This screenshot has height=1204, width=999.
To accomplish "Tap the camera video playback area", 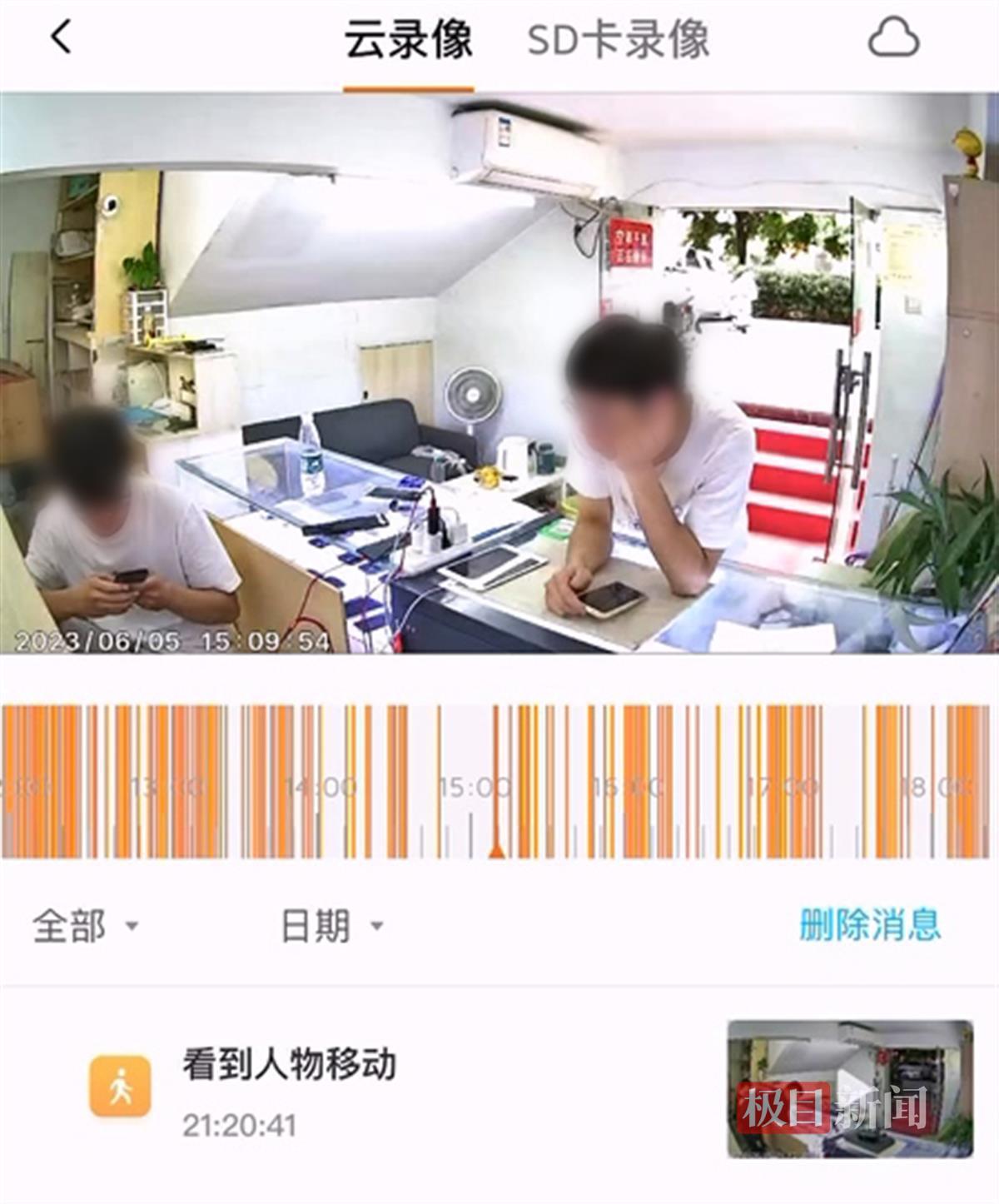I will point(499,373).
